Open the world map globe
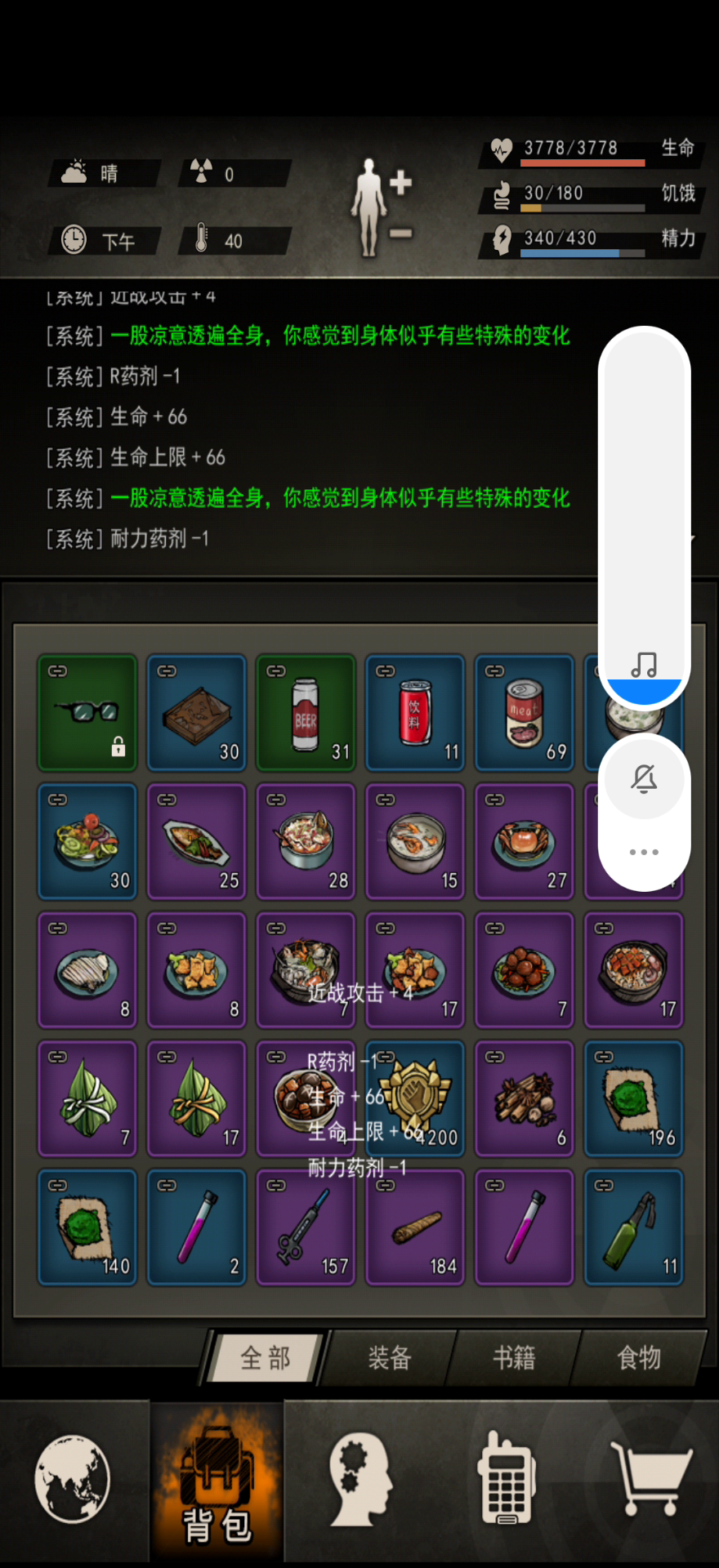The image size is (719, 1568). coord(73,1479)
